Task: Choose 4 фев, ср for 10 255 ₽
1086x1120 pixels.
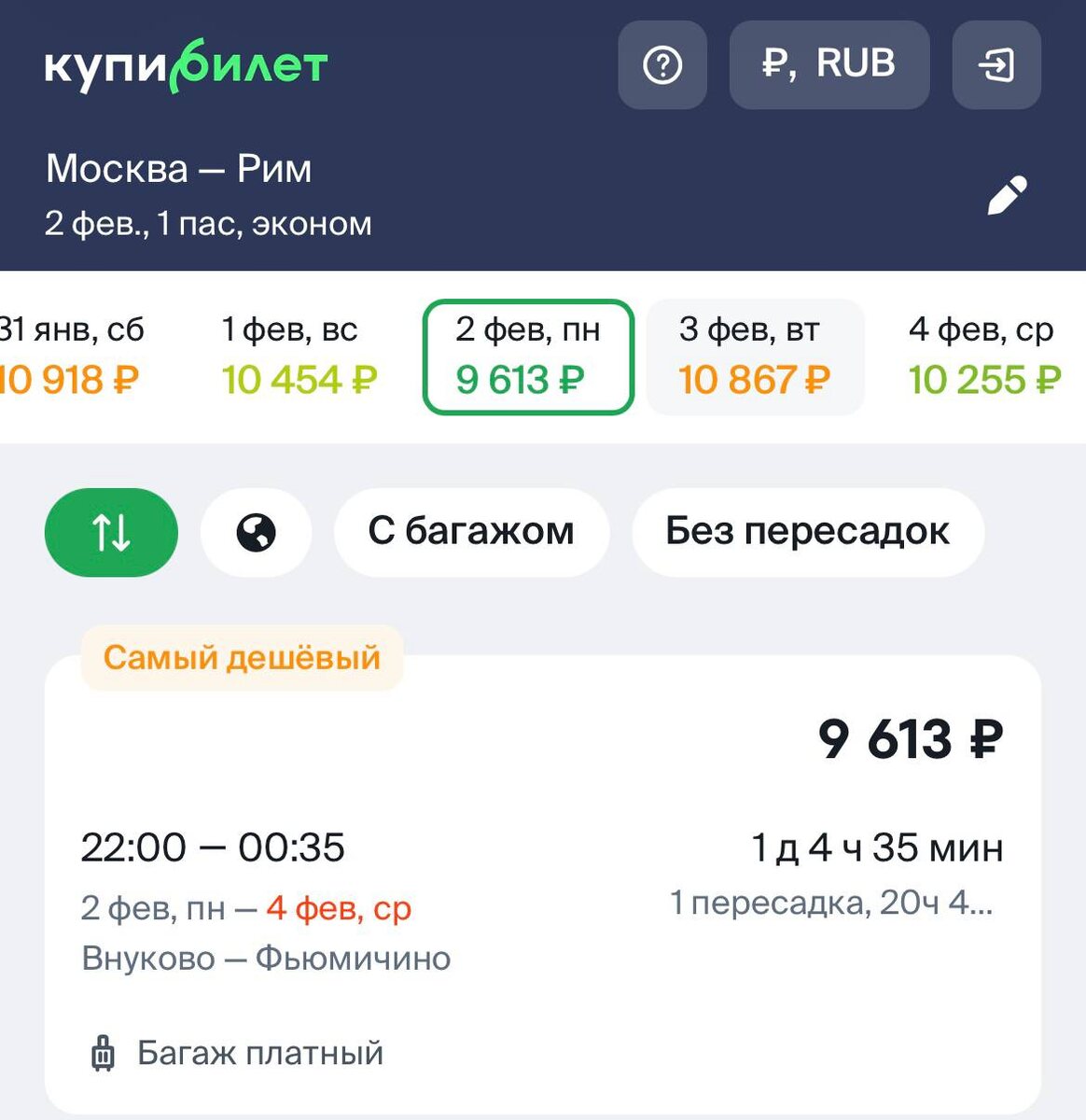Action: tap(983, 357)
